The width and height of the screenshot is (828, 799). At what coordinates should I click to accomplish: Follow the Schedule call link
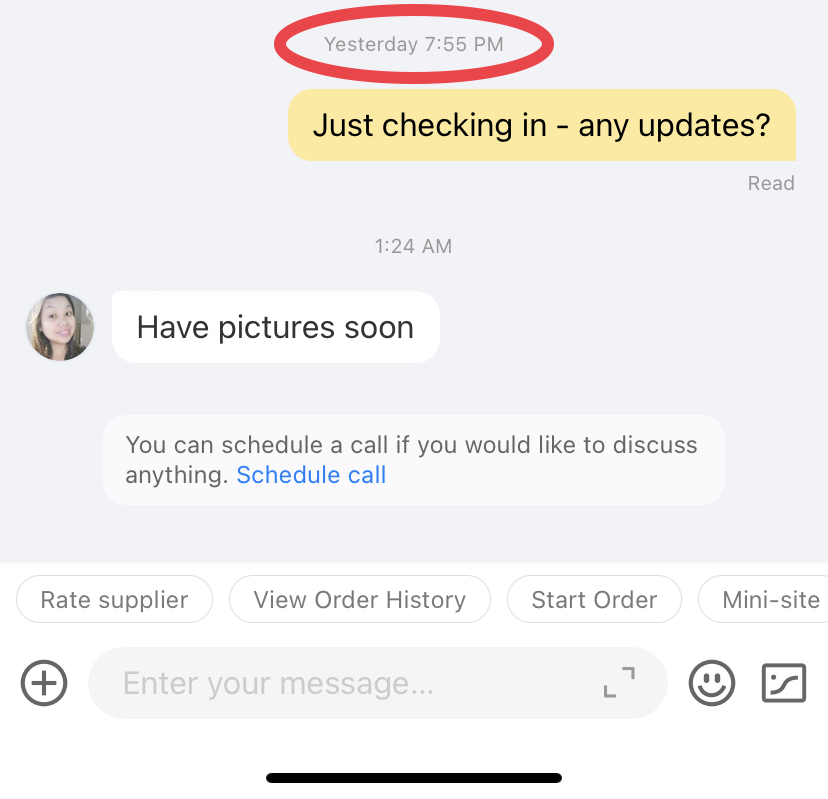pyautogui.click(x=311, y=475)
